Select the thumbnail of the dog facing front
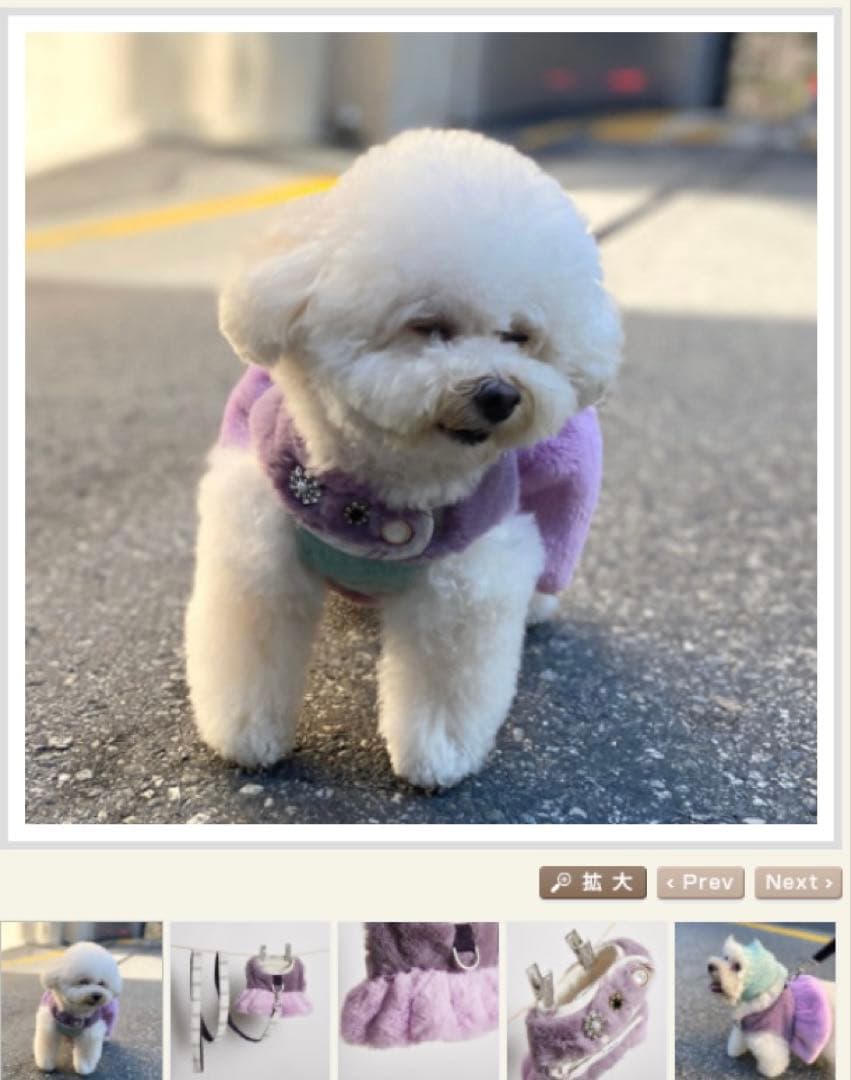The width and height of the screenshot is (851, 1080). point(81,999)
